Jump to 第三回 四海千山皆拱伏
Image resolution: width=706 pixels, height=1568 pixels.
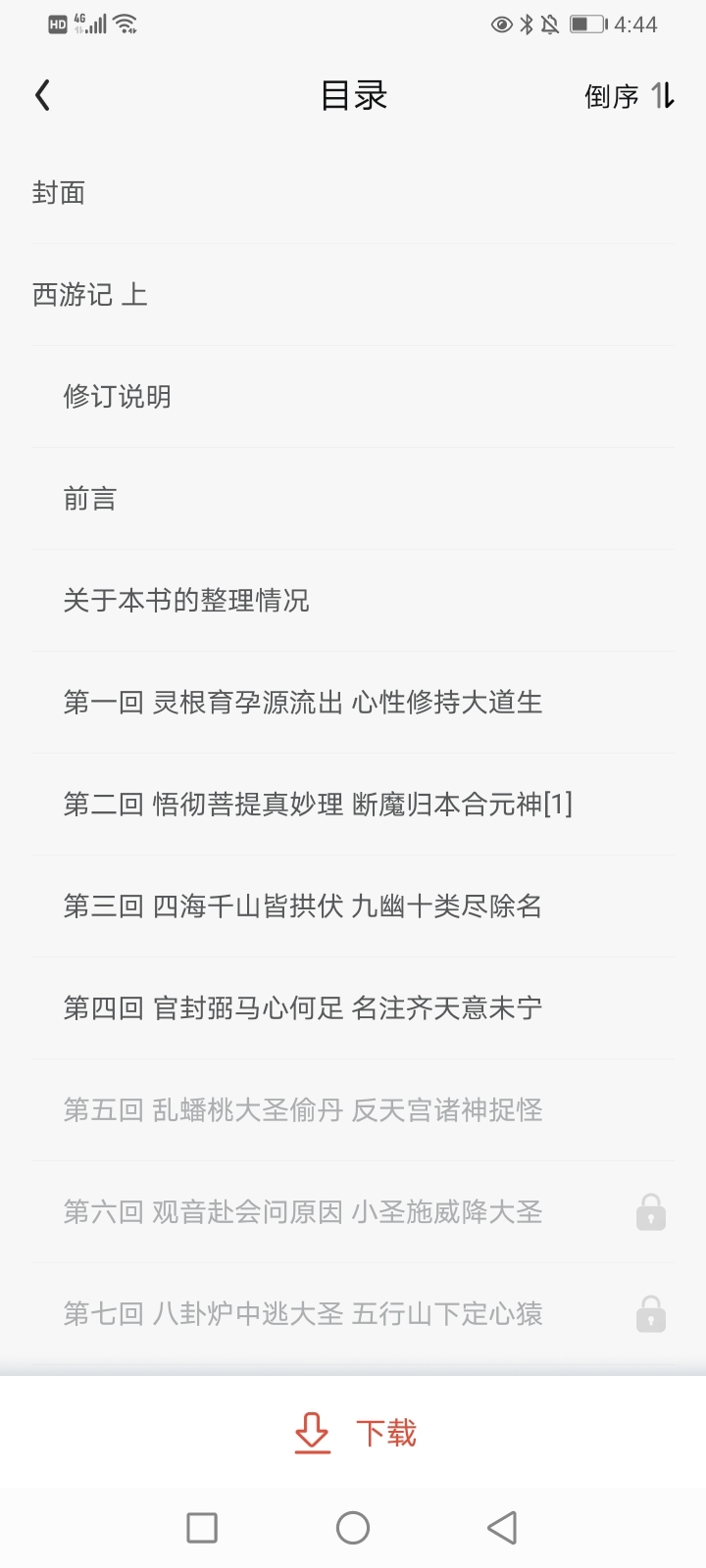[353, 906]
